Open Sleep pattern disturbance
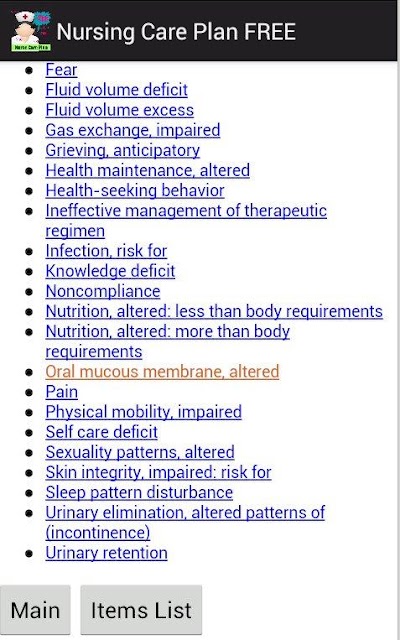The image size is (400, 640). [x=139, y=493]
